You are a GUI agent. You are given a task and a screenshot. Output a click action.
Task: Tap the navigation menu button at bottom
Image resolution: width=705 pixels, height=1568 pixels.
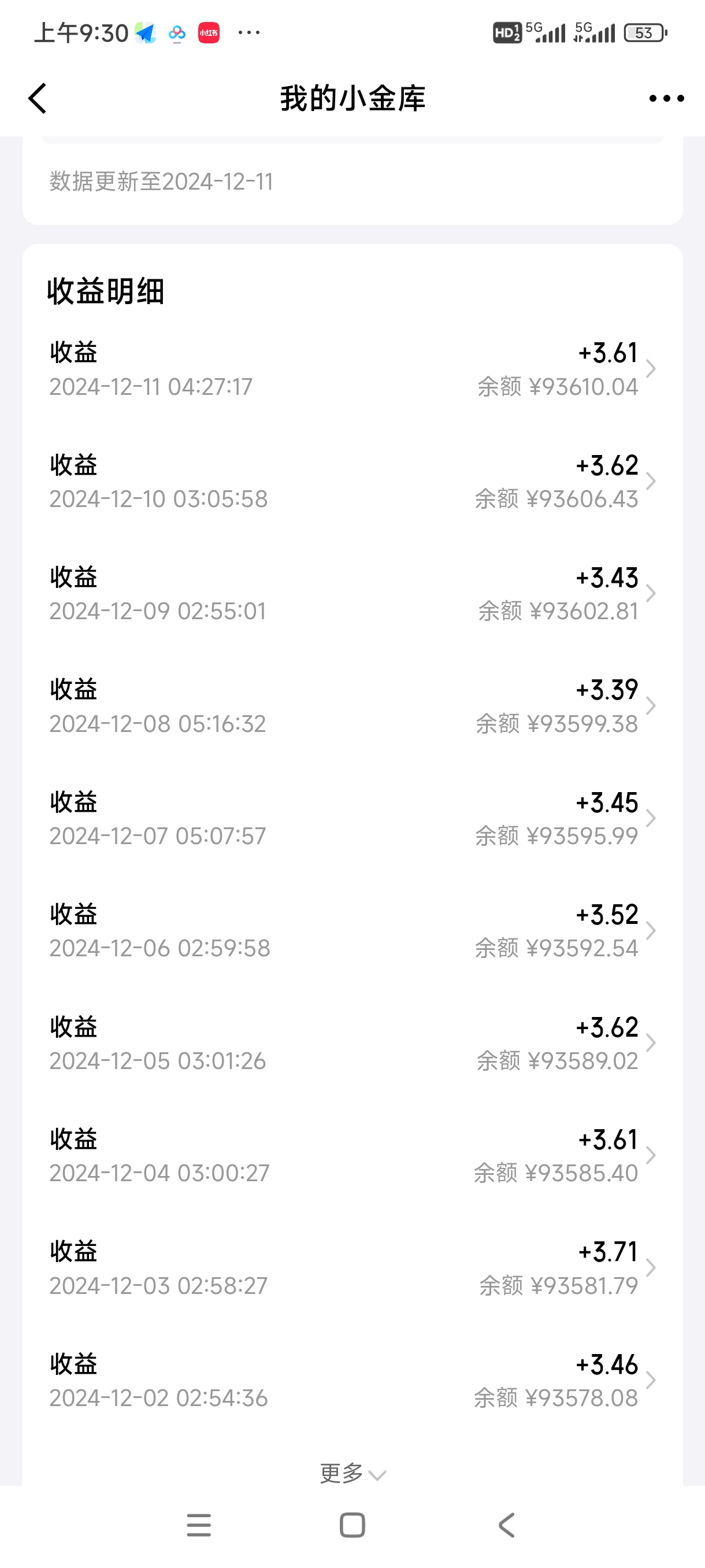tap(199, 1524)
